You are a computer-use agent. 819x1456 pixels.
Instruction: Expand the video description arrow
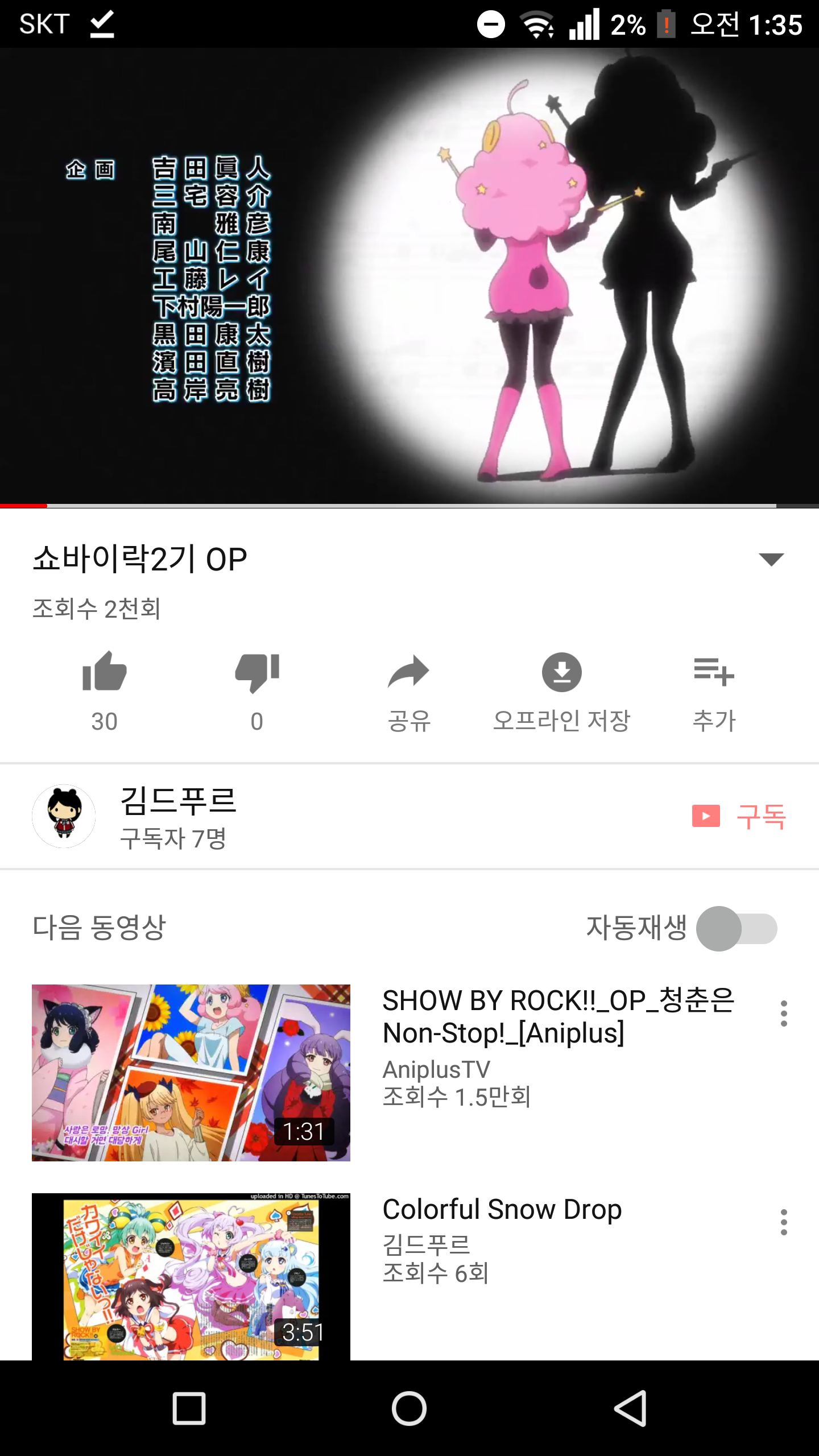point(771,559)
